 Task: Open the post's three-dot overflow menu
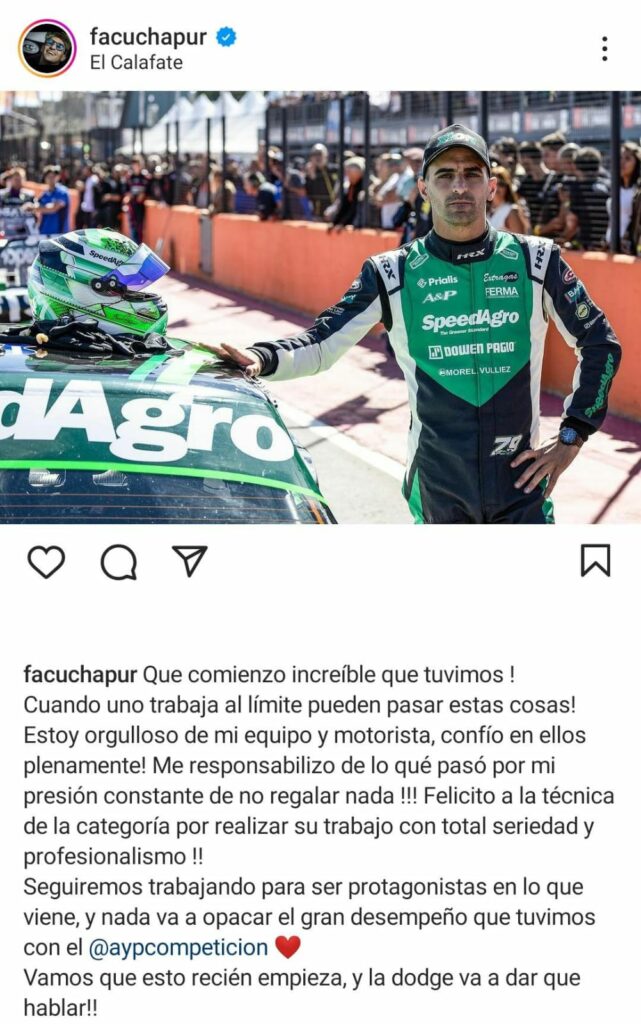click(604, 48)
